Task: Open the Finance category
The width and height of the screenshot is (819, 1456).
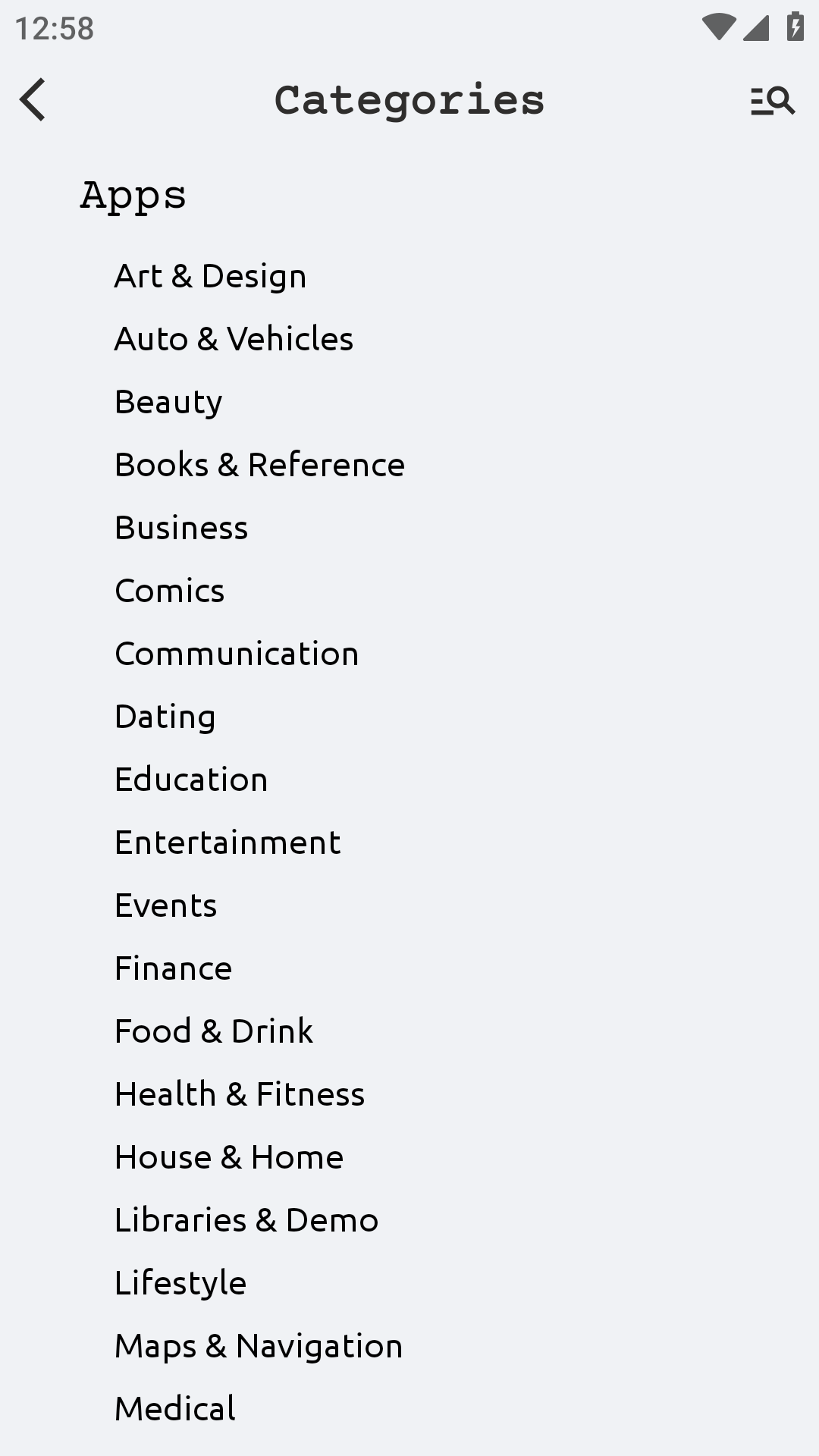Action: click(173, 968)
